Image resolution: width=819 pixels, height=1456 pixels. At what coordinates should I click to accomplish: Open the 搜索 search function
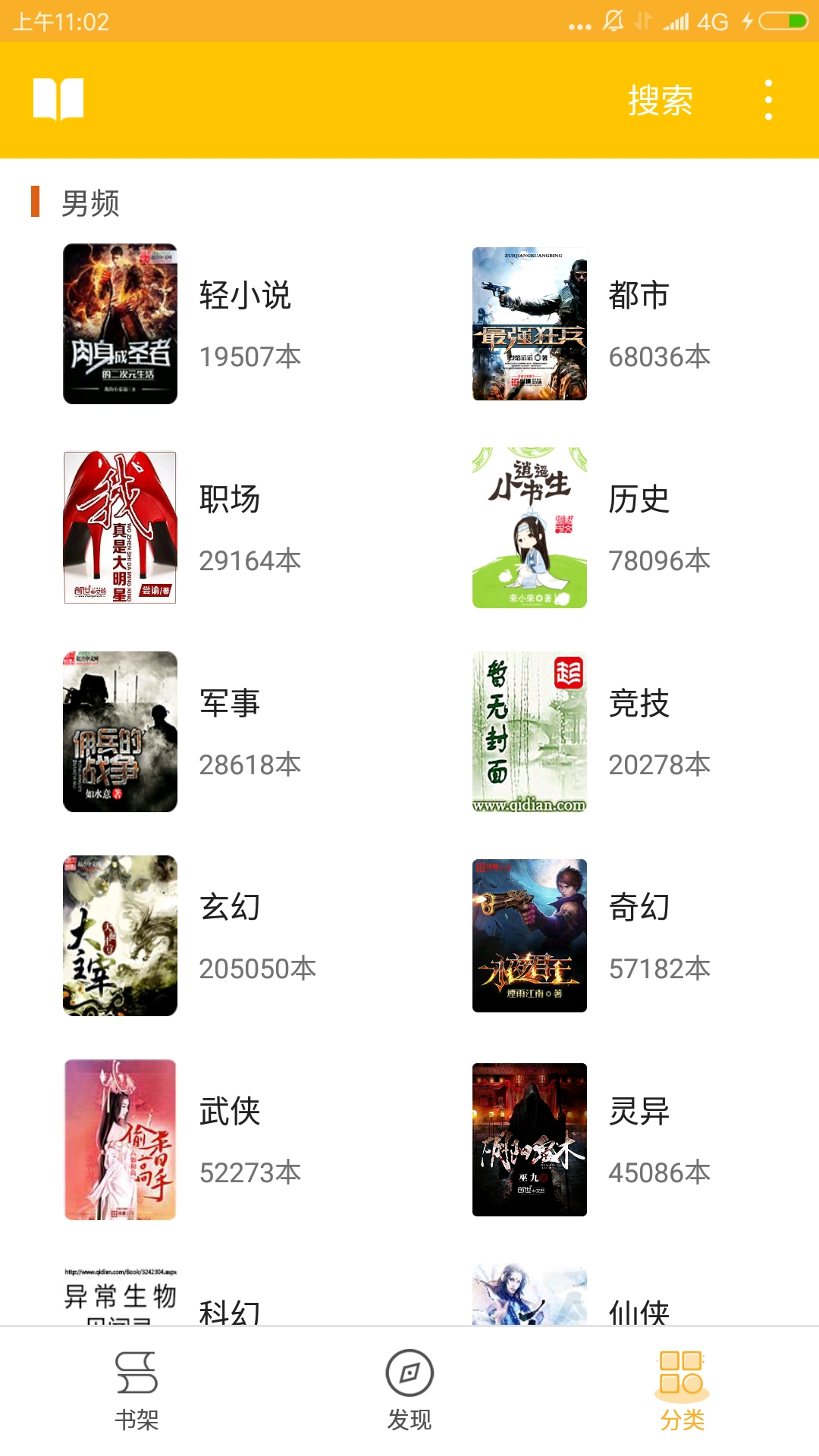[x=661, y=99]
